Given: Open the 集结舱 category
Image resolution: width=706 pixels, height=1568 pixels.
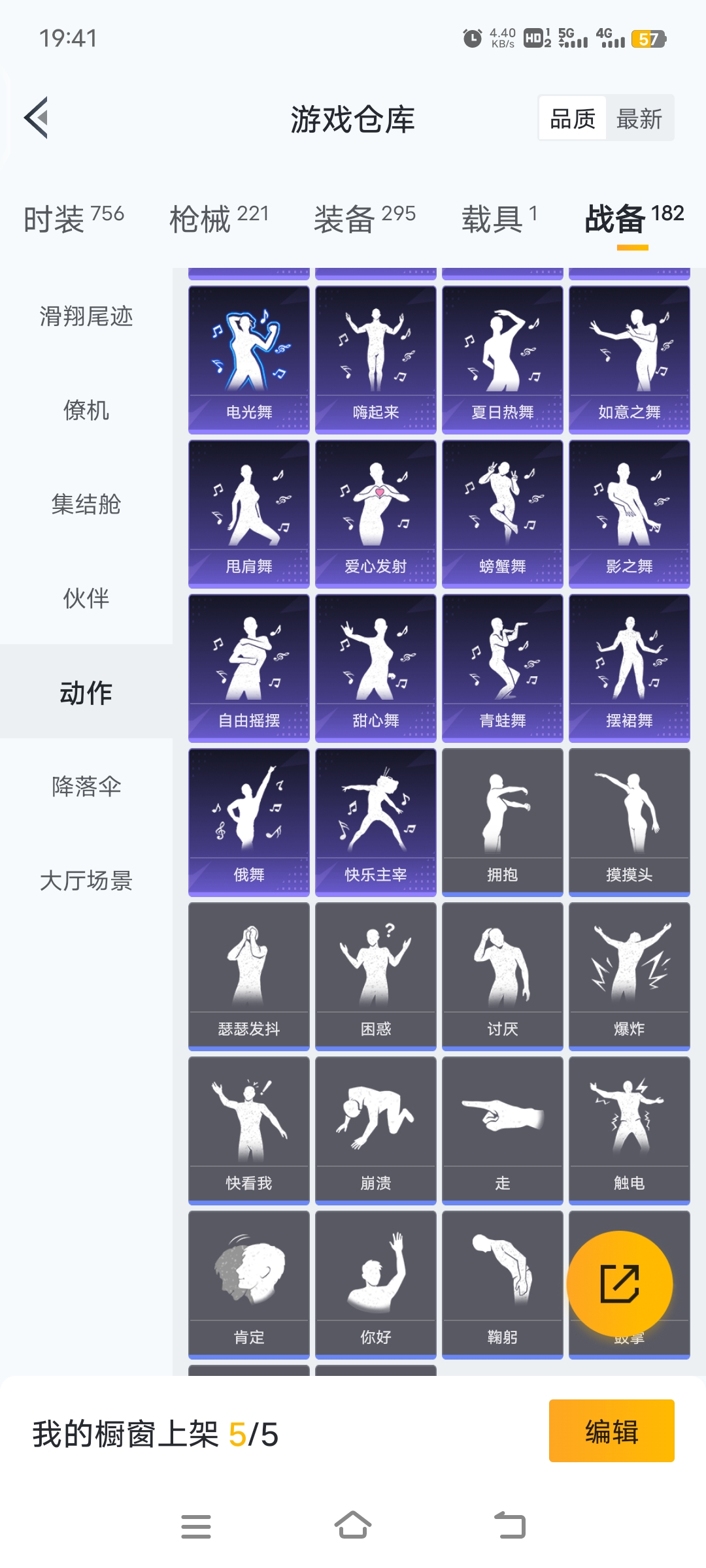Looking at the screenshot, I should pyautogui.click(x=86, y=504).
